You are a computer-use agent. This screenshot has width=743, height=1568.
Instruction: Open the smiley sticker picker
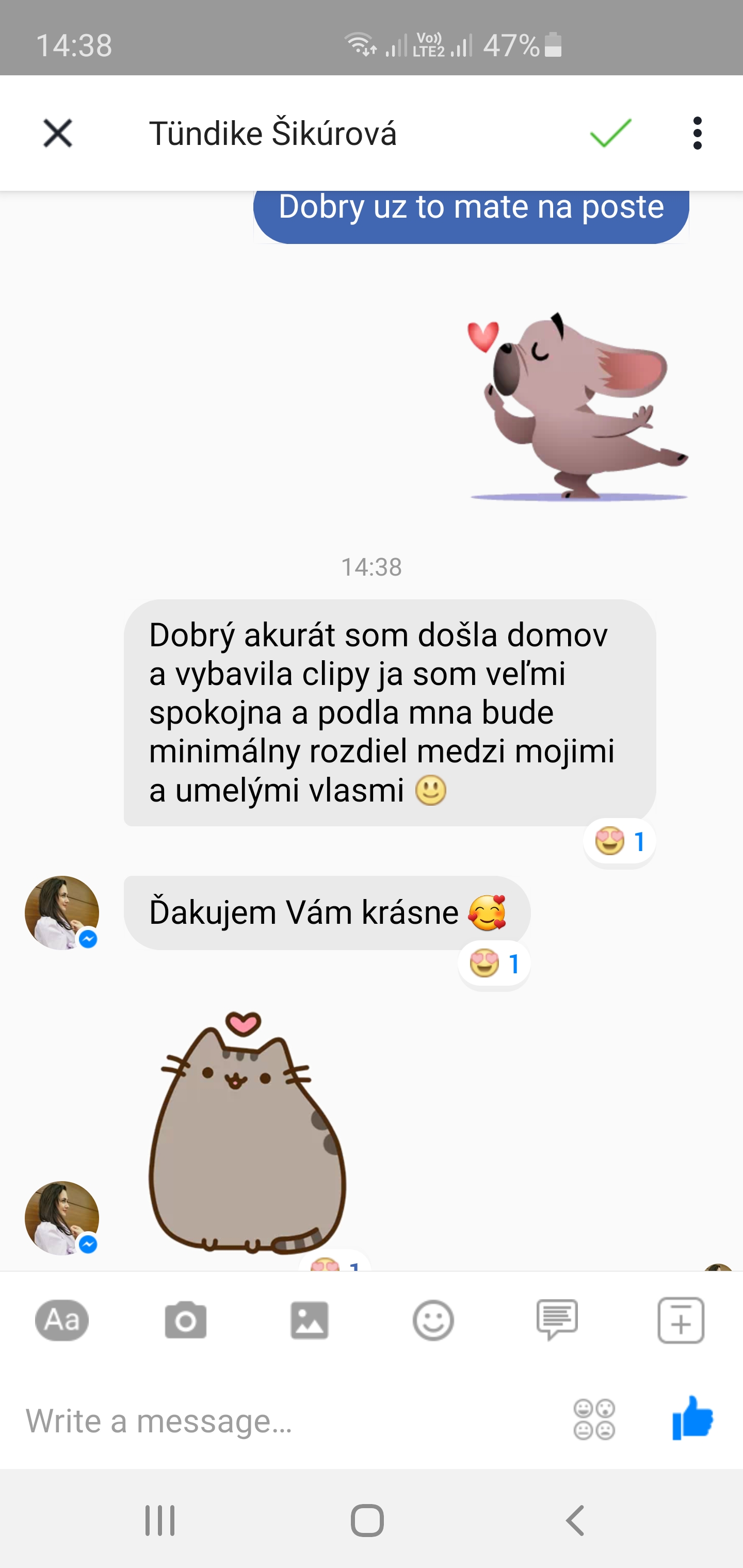tap(433, 1320)
